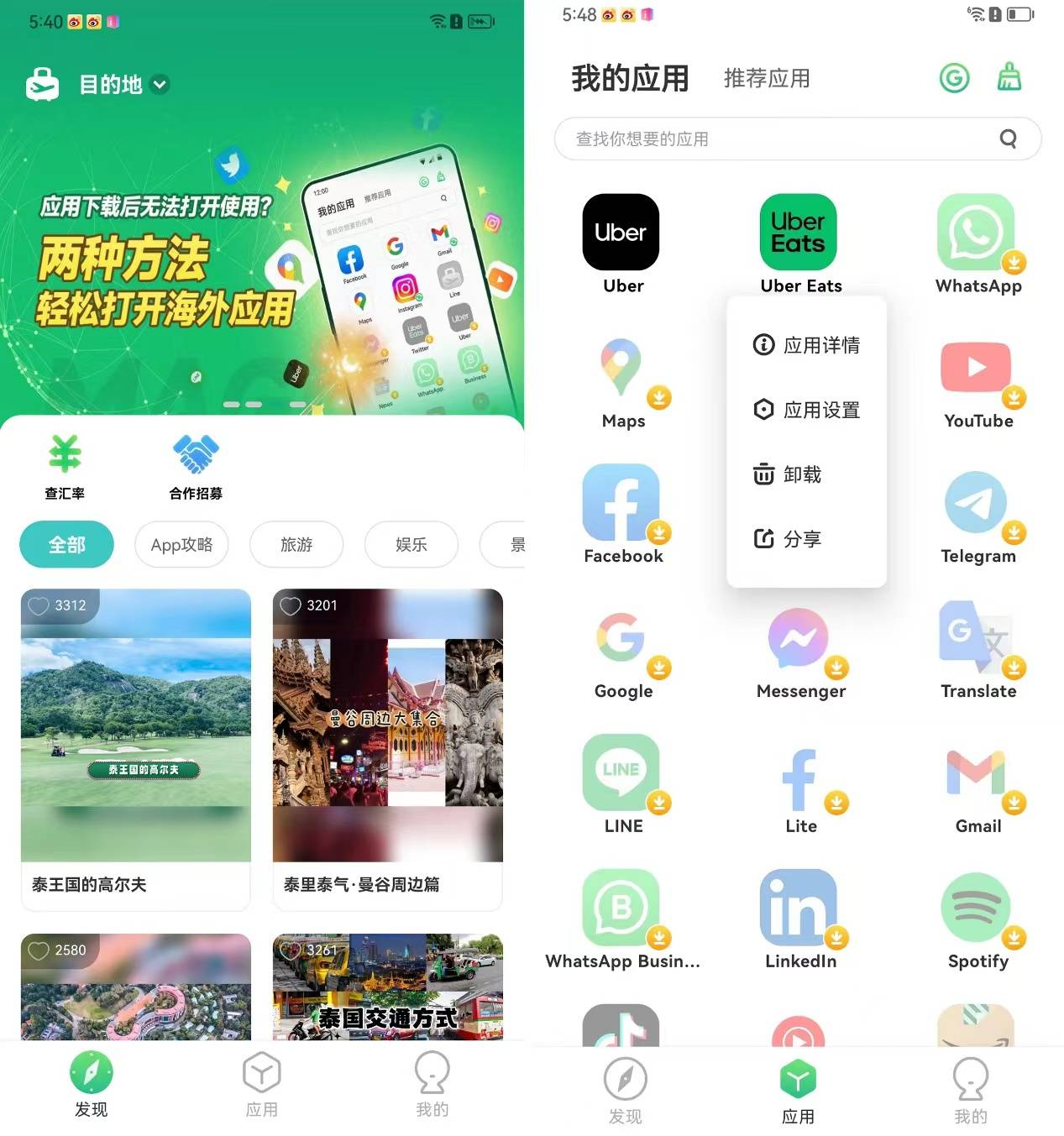Tap the Telegram app icon
This screenshot has width=1064, height=1136.
(977, 505)
